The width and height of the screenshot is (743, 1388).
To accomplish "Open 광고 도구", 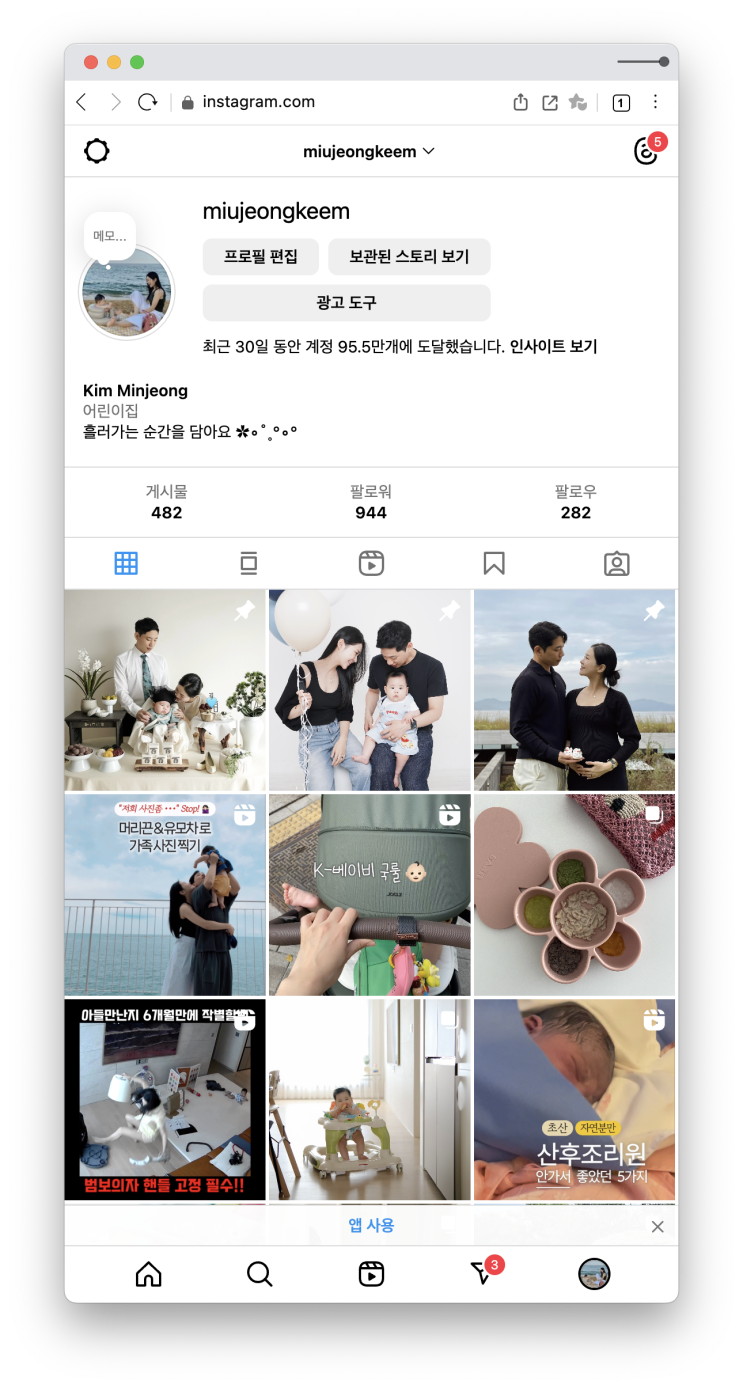I will pyautogui.click(x=347, y=302).
